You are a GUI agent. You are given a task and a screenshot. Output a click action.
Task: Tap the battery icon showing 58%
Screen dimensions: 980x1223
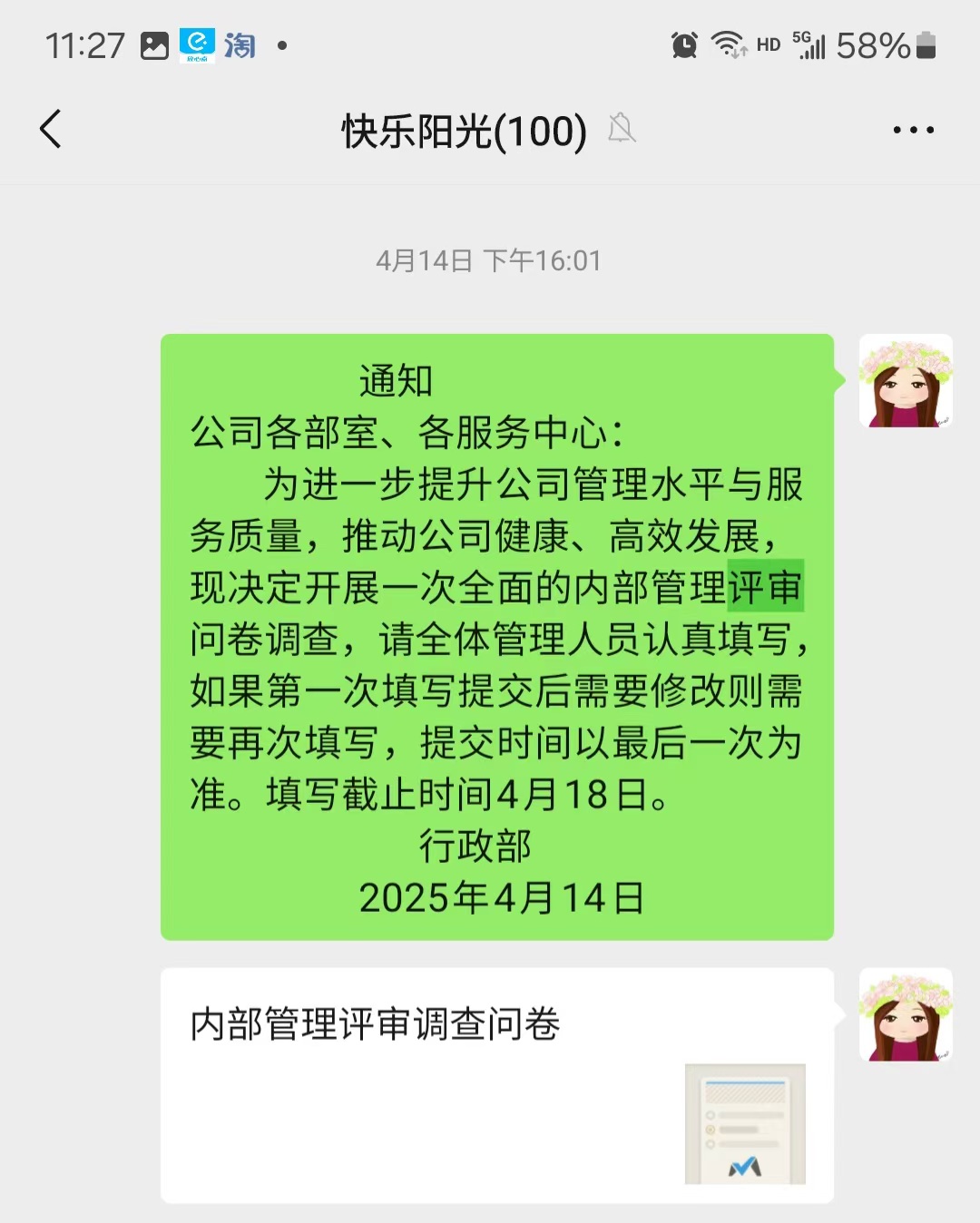927,44
